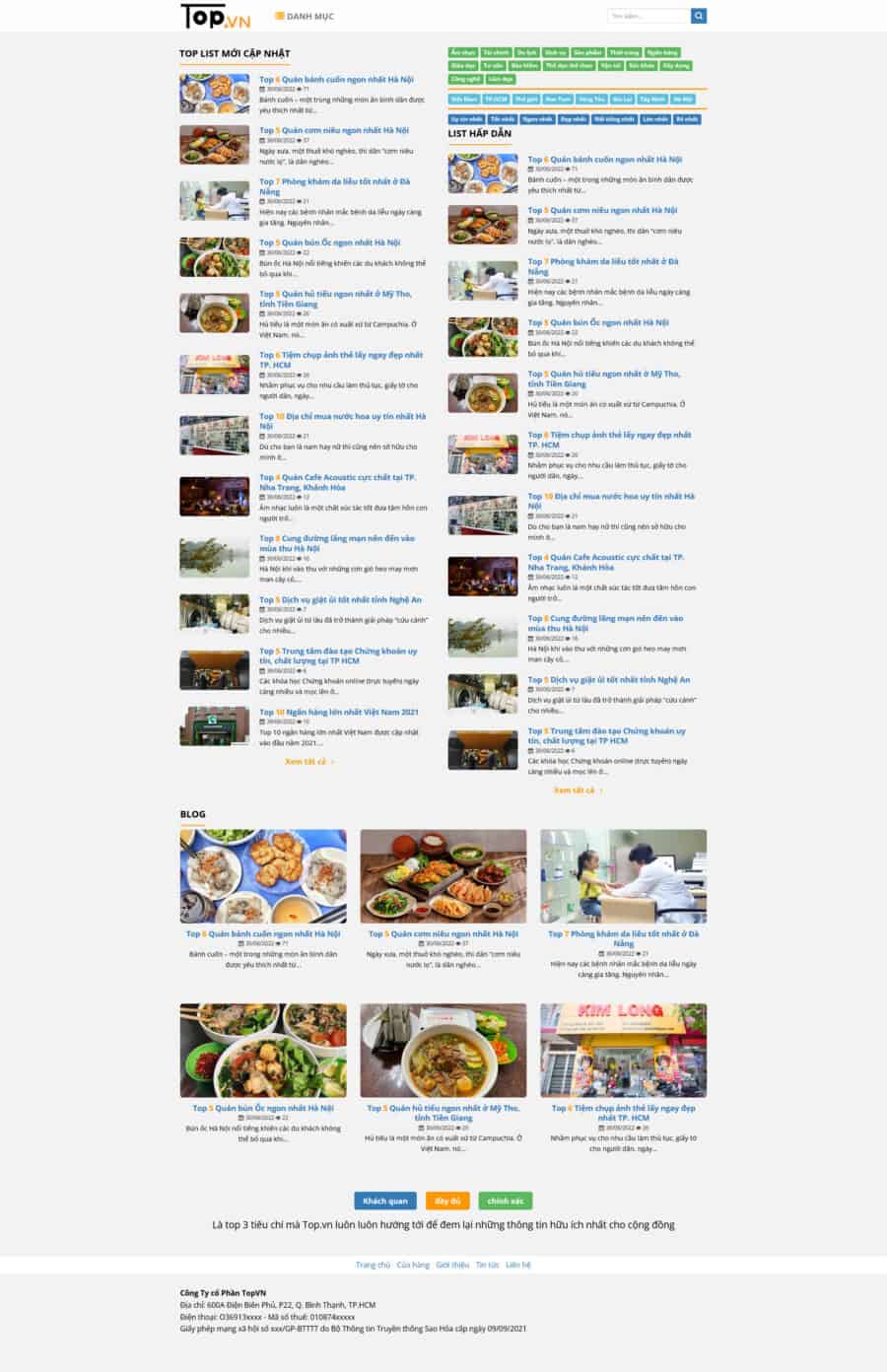Open Top 5 Quán cơm niêu in List hấp dẫn
887x1372 pixels.
pos(602,210)
